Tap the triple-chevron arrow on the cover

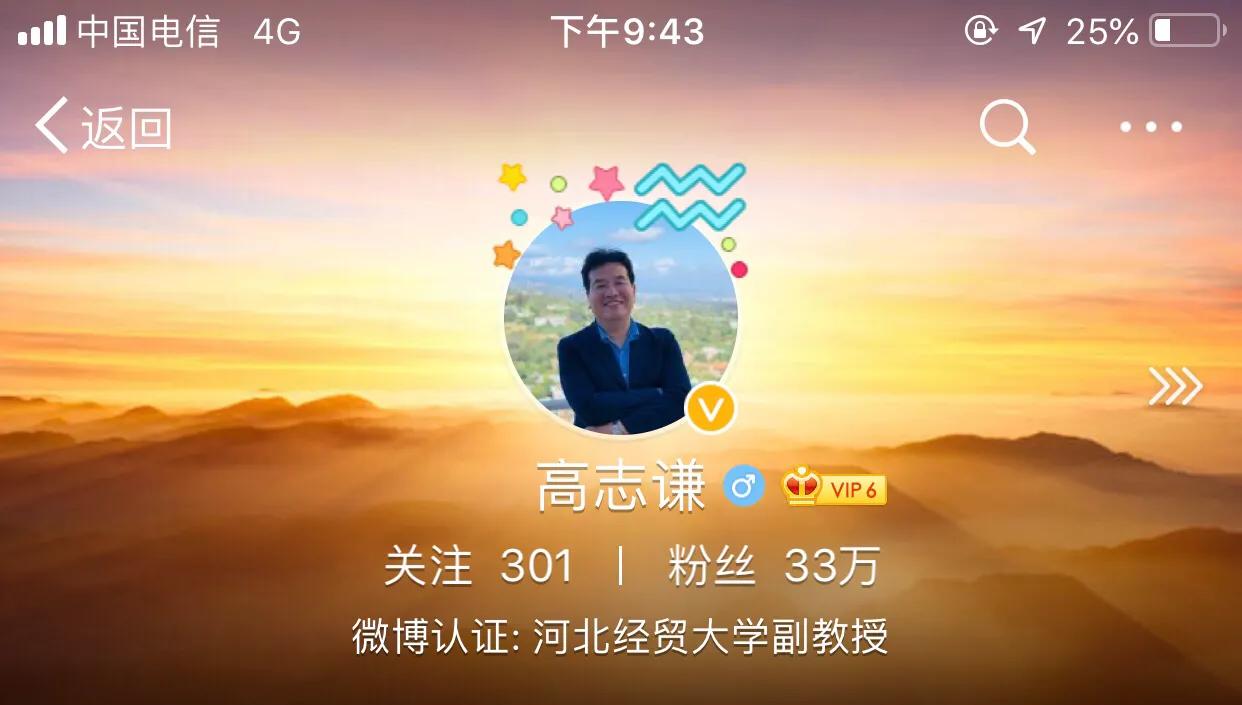1175,387
